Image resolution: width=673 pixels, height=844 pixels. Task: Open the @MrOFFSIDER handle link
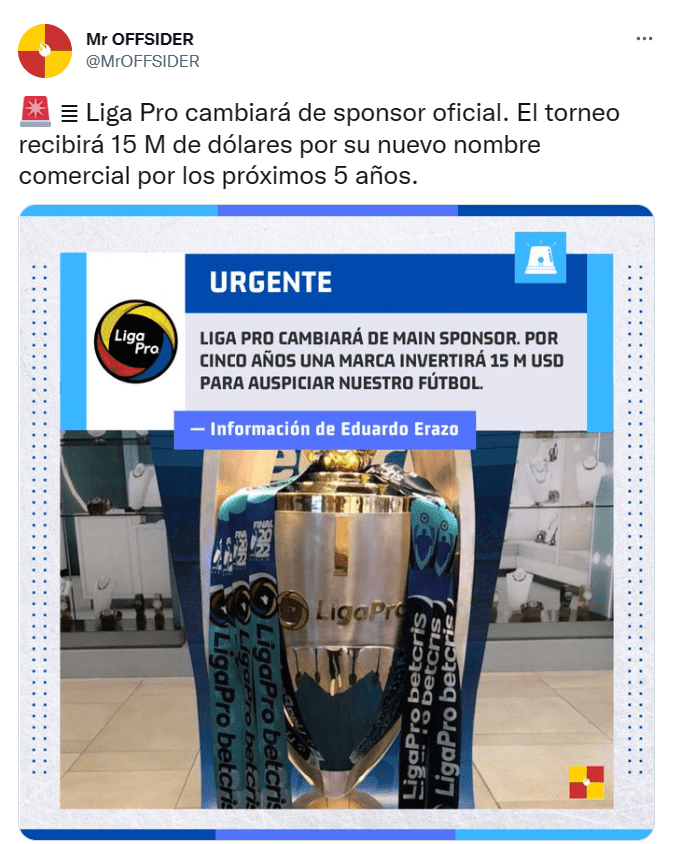pyautogui.click(x=143, y=61)
